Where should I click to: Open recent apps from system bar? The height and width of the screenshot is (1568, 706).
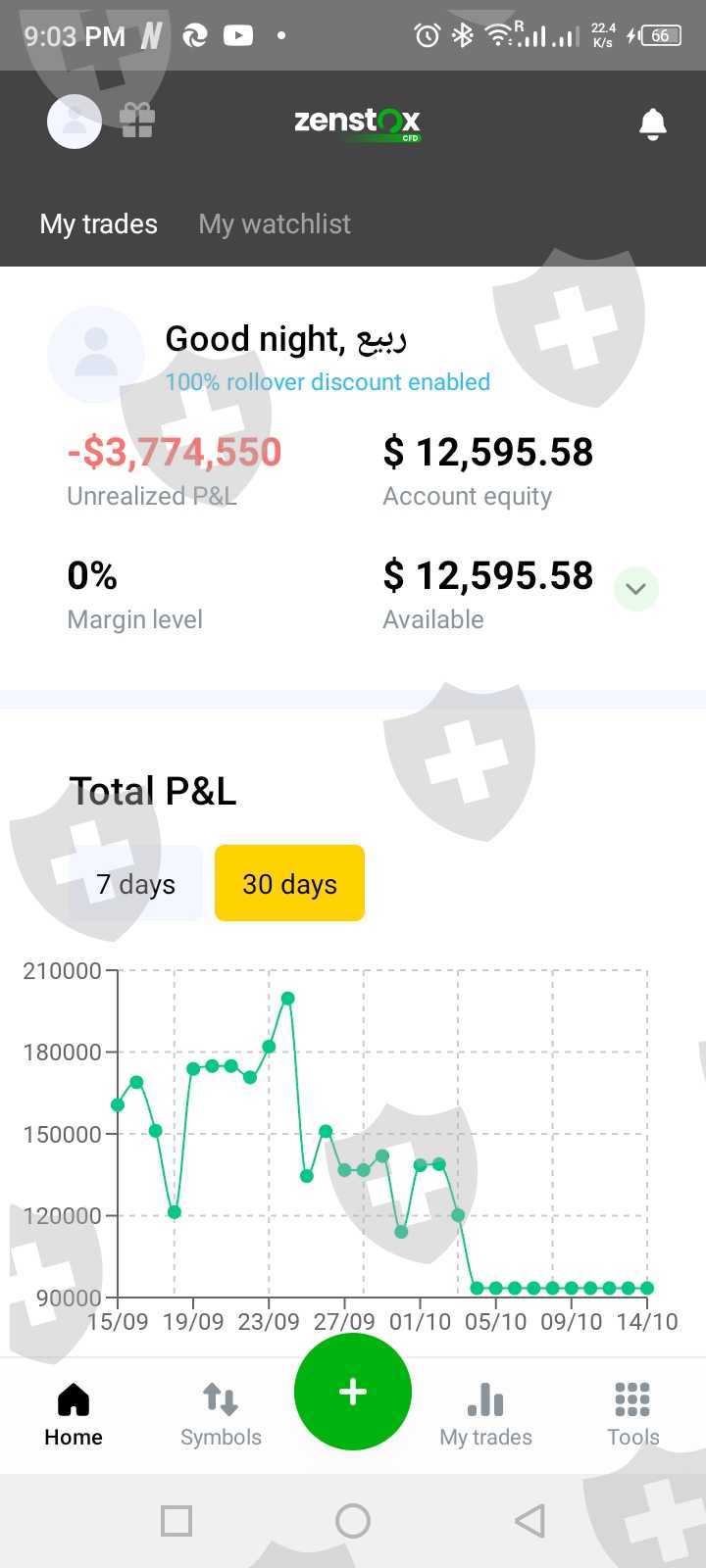pos(176,1521)
